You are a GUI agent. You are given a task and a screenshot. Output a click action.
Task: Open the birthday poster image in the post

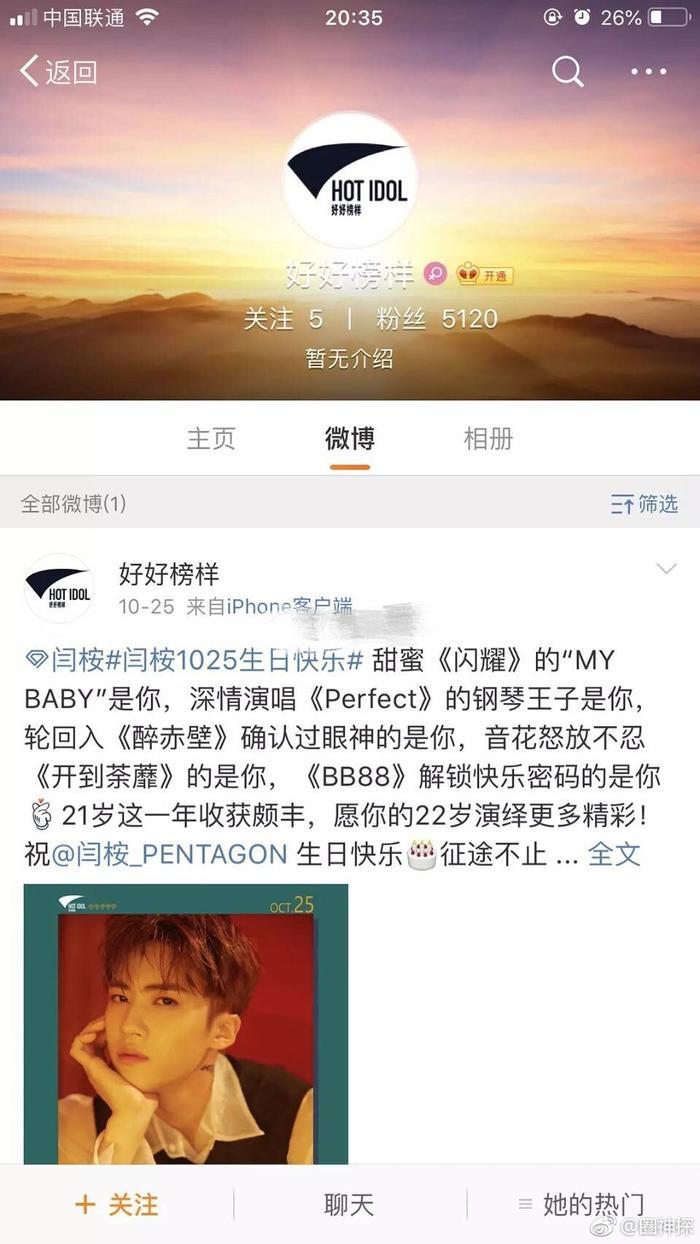point(186,1023)
